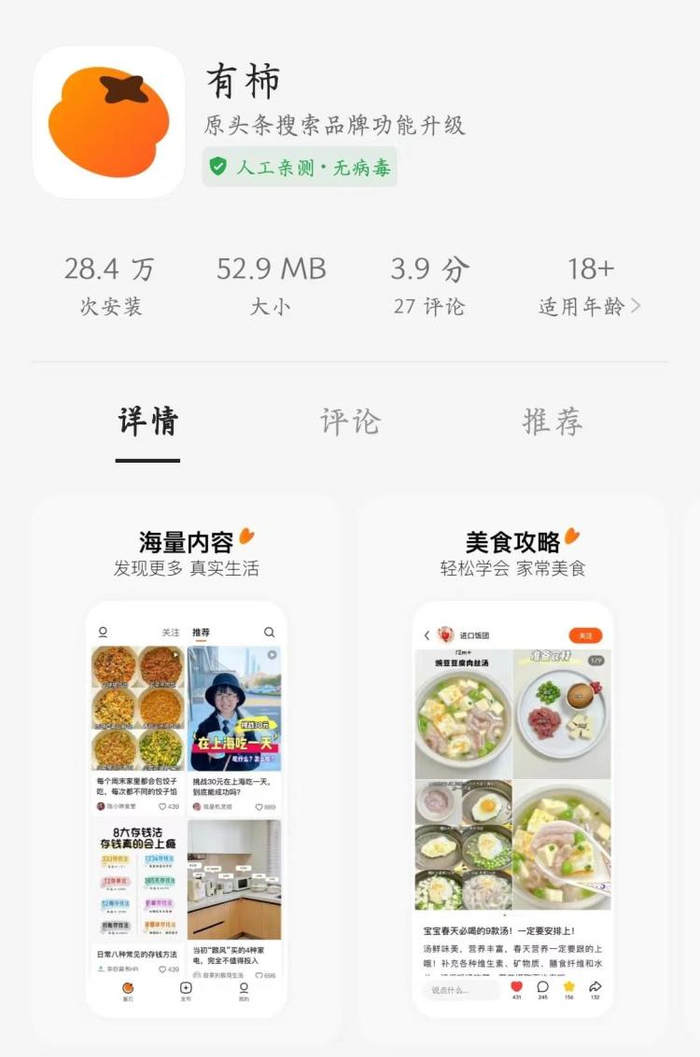Switch to the 推荐 tab
700x1057 pixels.
coord(552,422)
